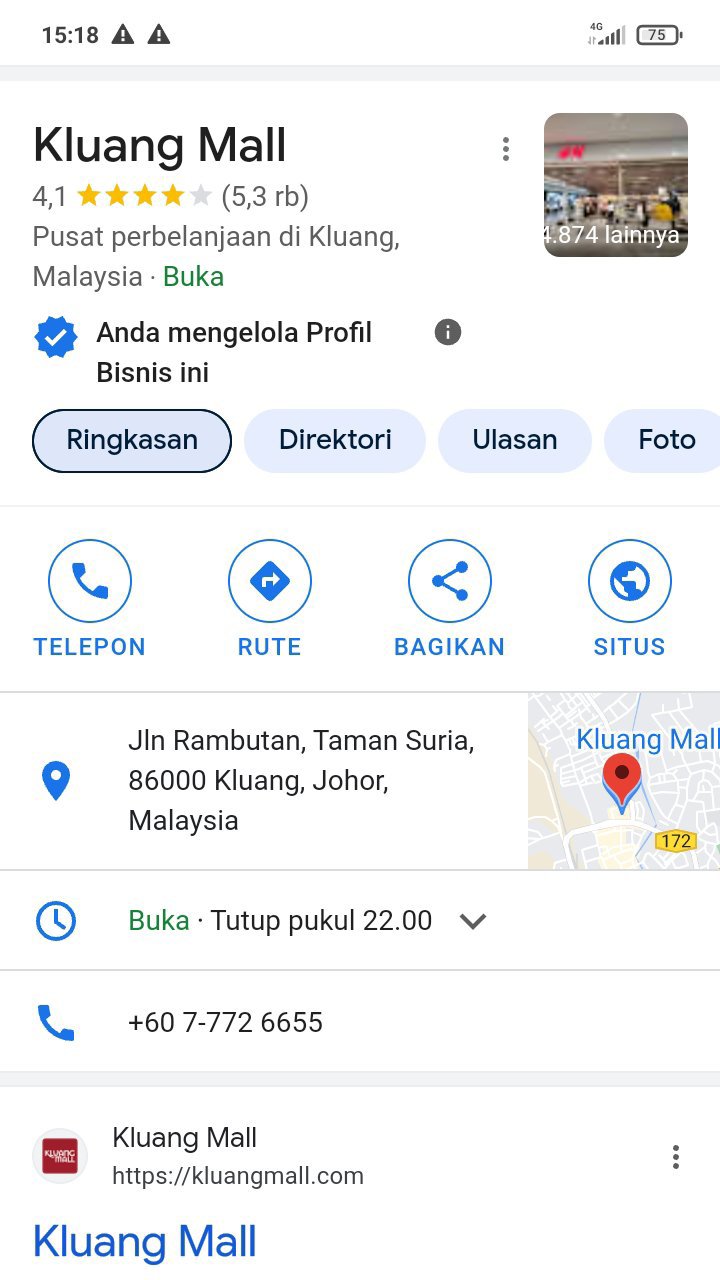Show info about managing this Business Profile
The image size is (720, 1280).
click(448, 332)
